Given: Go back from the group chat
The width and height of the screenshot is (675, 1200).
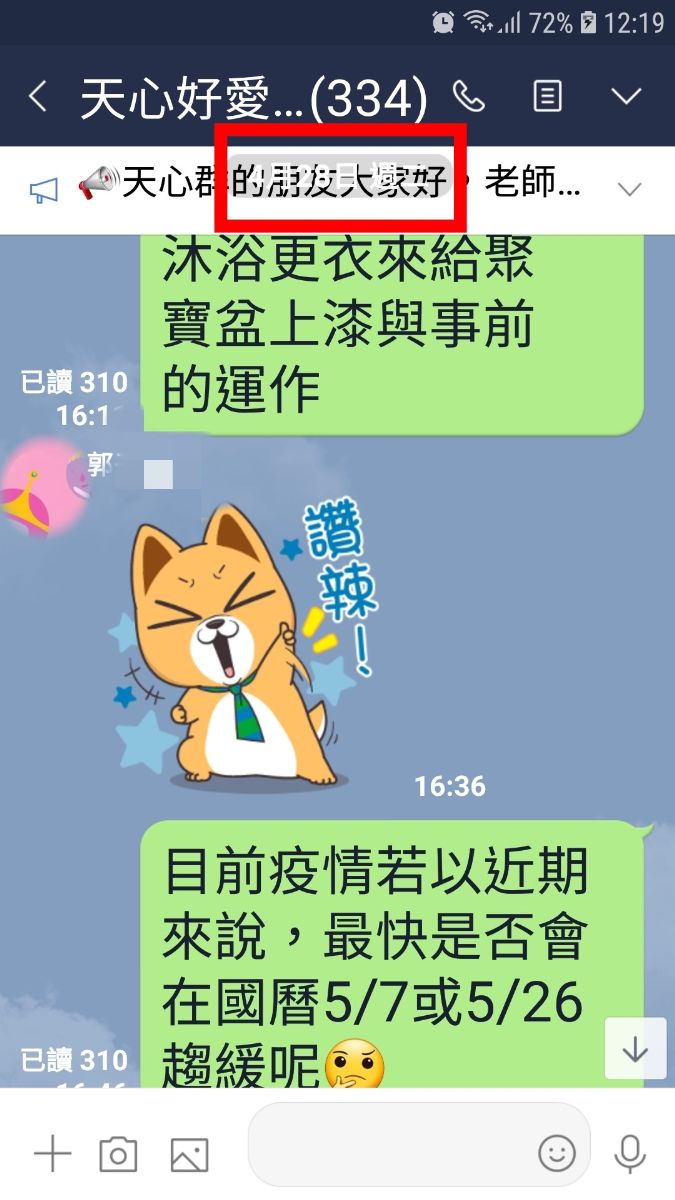Looking at the screenshot, I should [38, 97].
